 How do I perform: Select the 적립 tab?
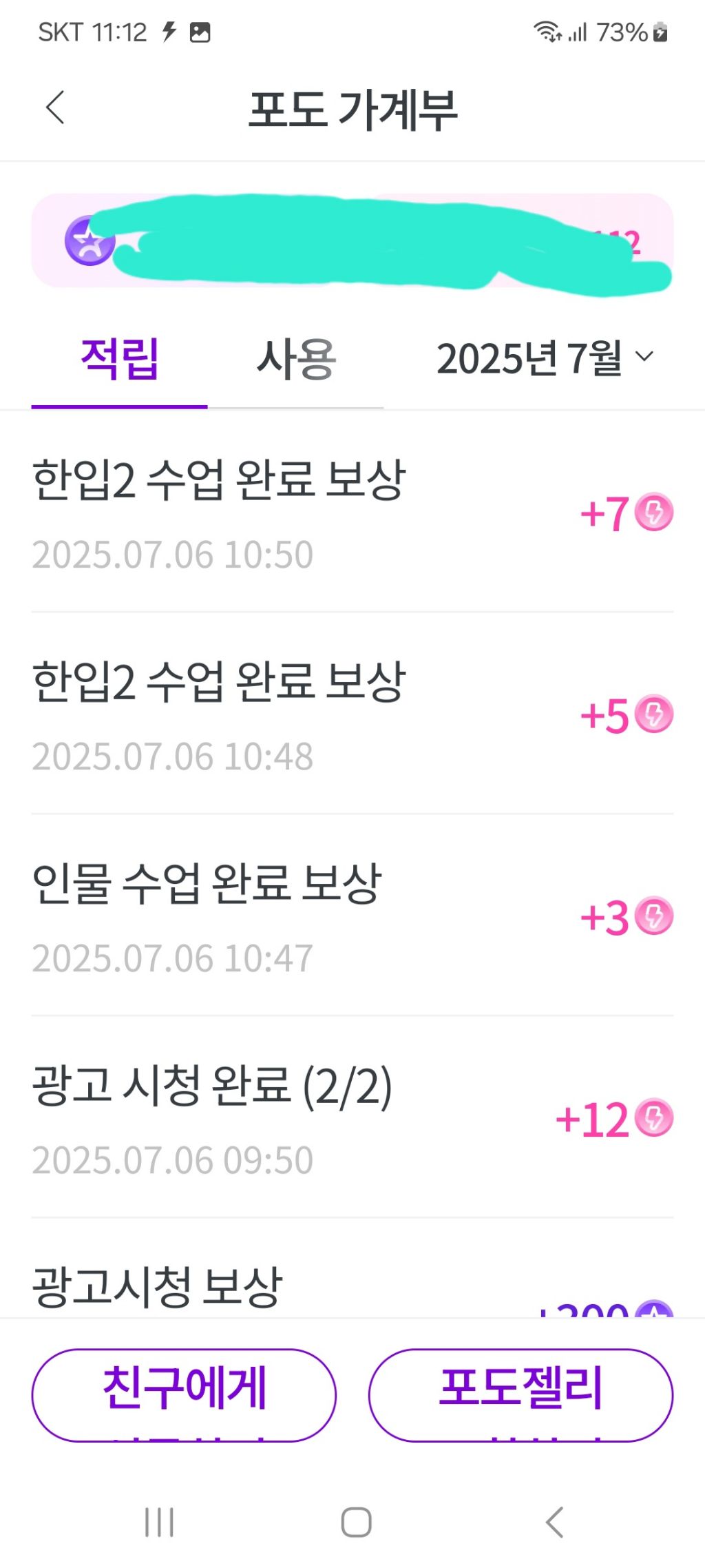pyautogui.click(x=120, y=359)
